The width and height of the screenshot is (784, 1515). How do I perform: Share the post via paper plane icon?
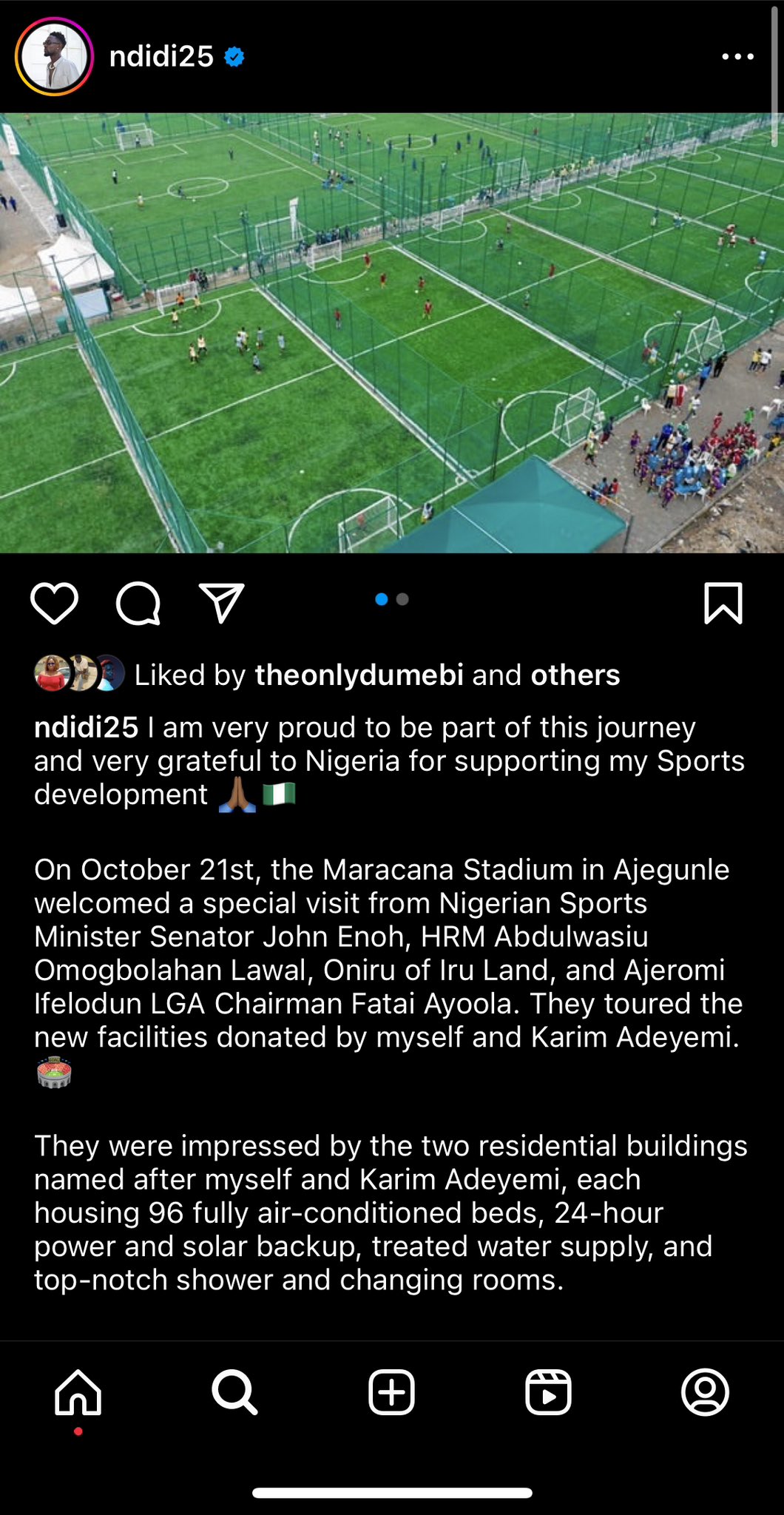tap(221, 603)
